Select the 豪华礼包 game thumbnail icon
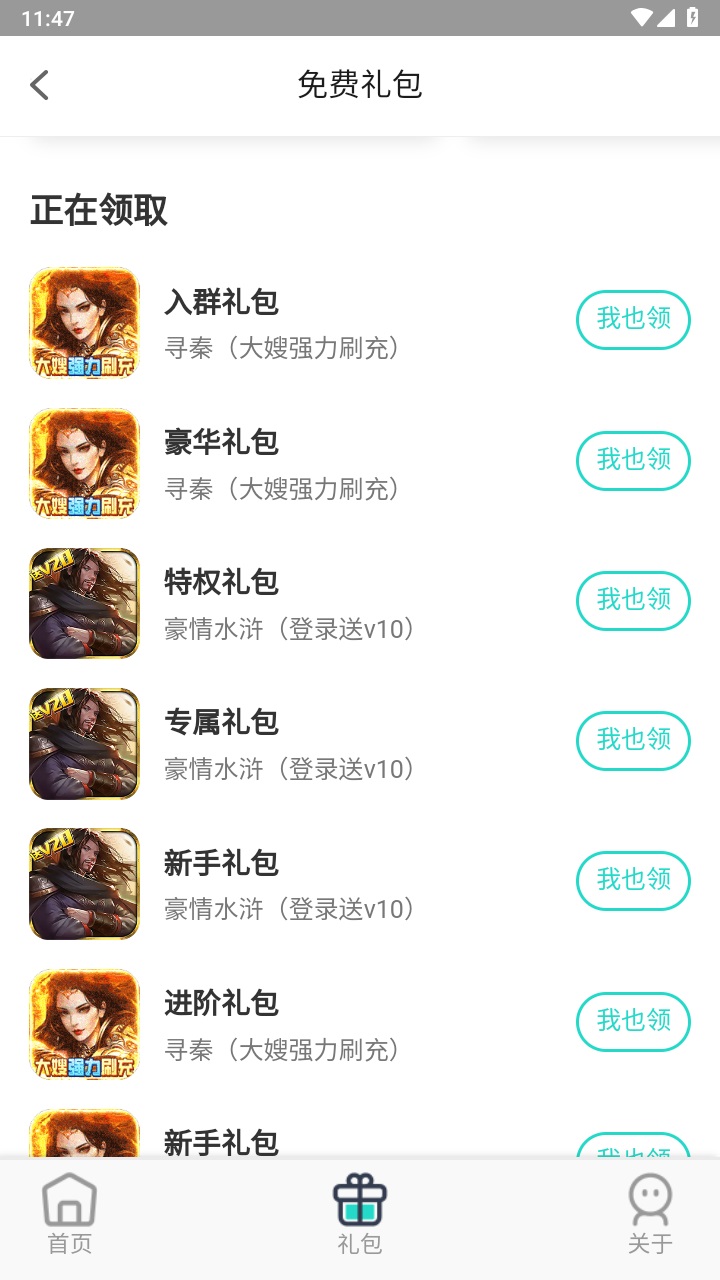The width and height of the screenshot is (720, 1280). 84,463
